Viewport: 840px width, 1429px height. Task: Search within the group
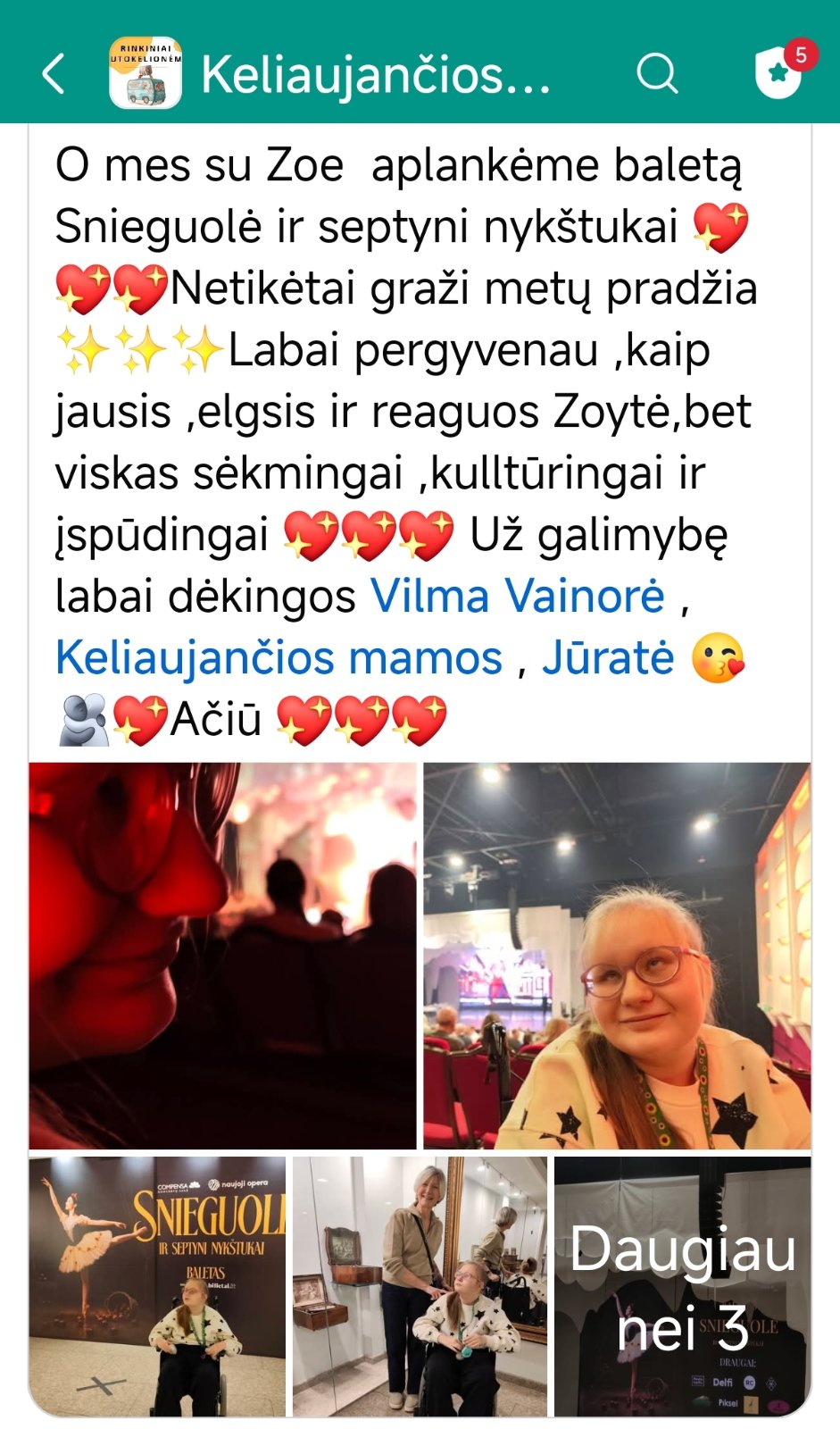[657, 73]
